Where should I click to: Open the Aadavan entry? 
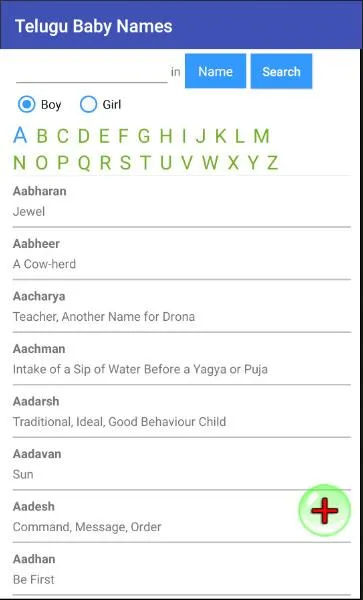click(182, 464)
